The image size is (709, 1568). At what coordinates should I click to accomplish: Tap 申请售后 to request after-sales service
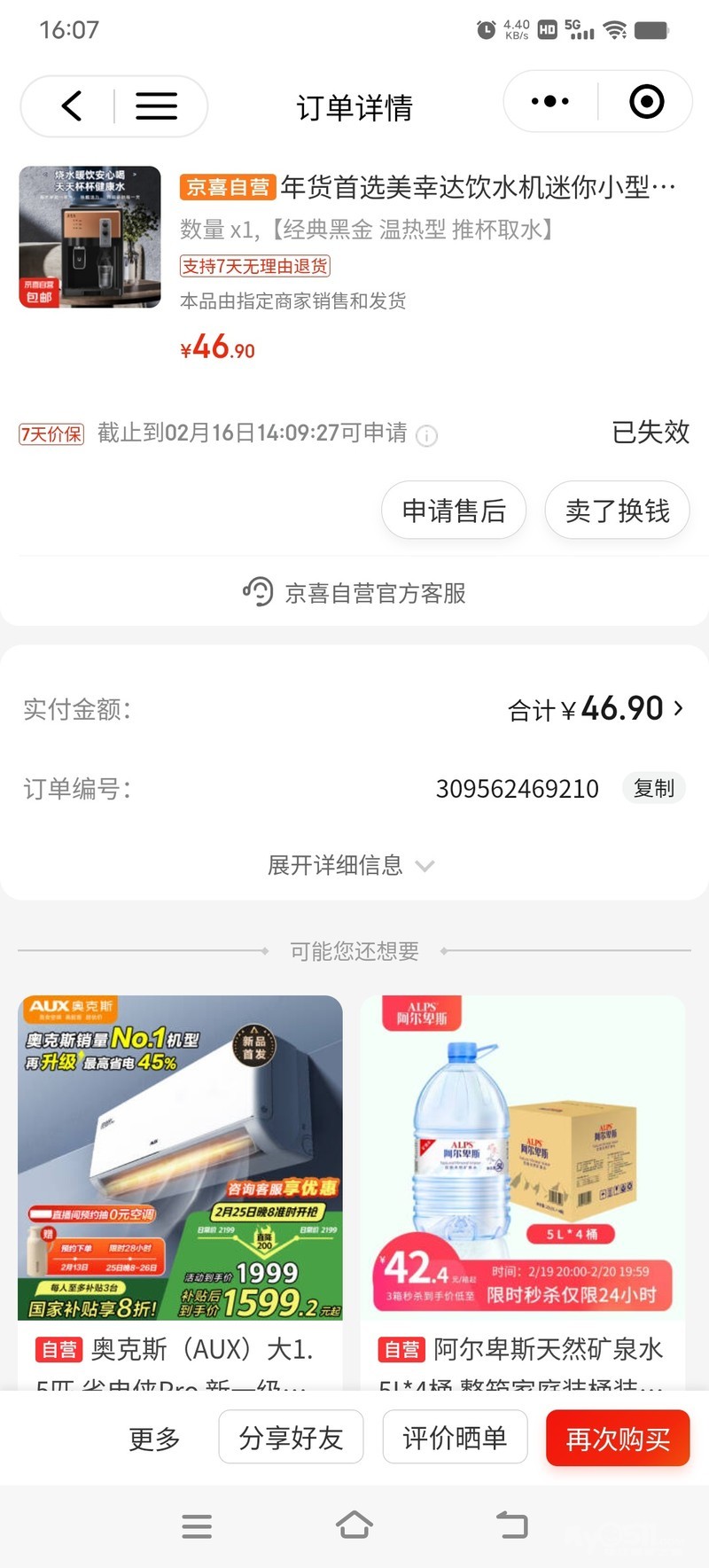[x=454, y=511]
